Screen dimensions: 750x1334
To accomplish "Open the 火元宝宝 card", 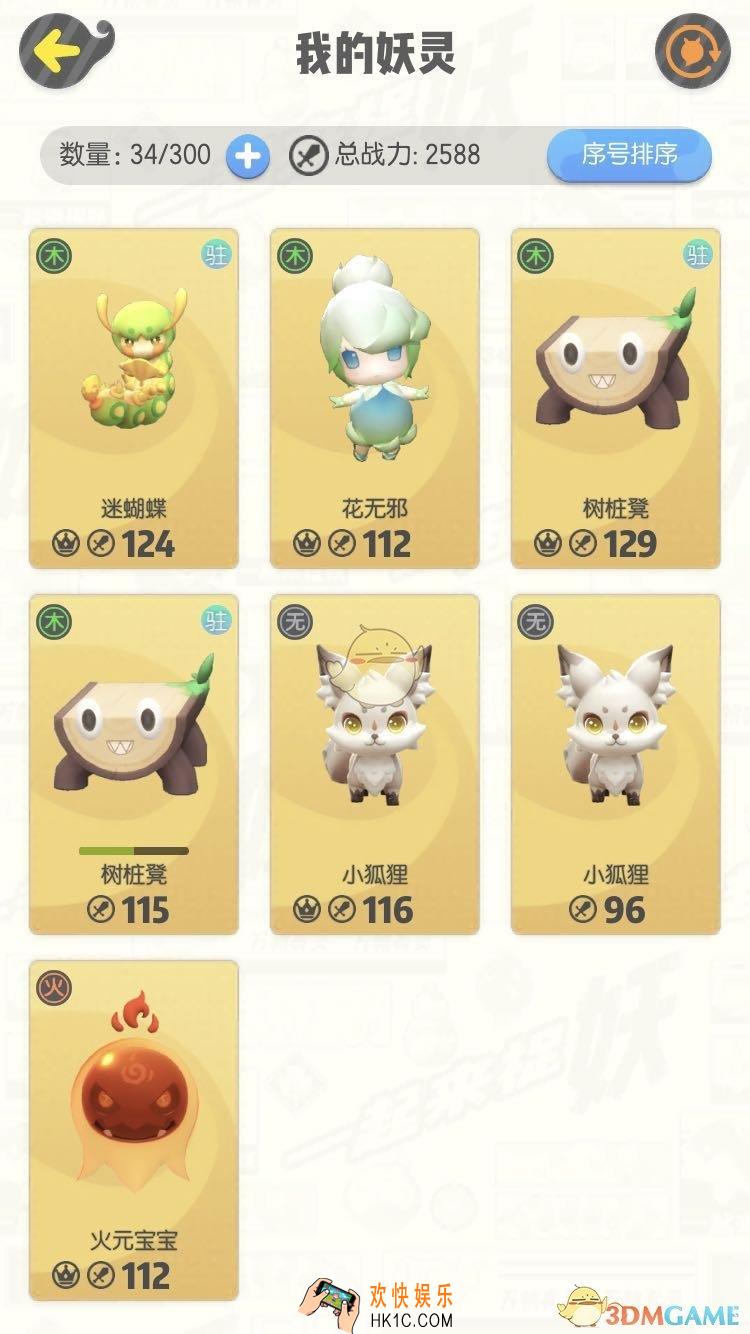I will coord(134,1130).
